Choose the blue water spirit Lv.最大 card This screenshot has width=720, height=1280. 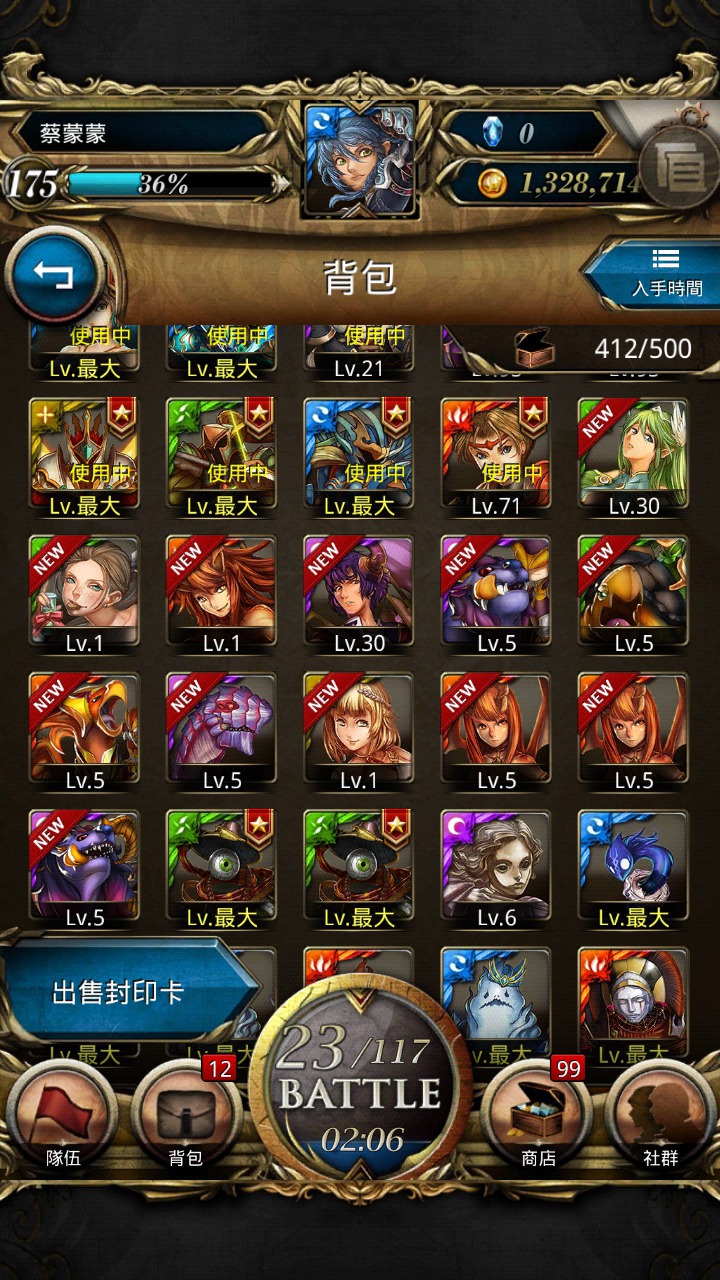tap(634, 869)
